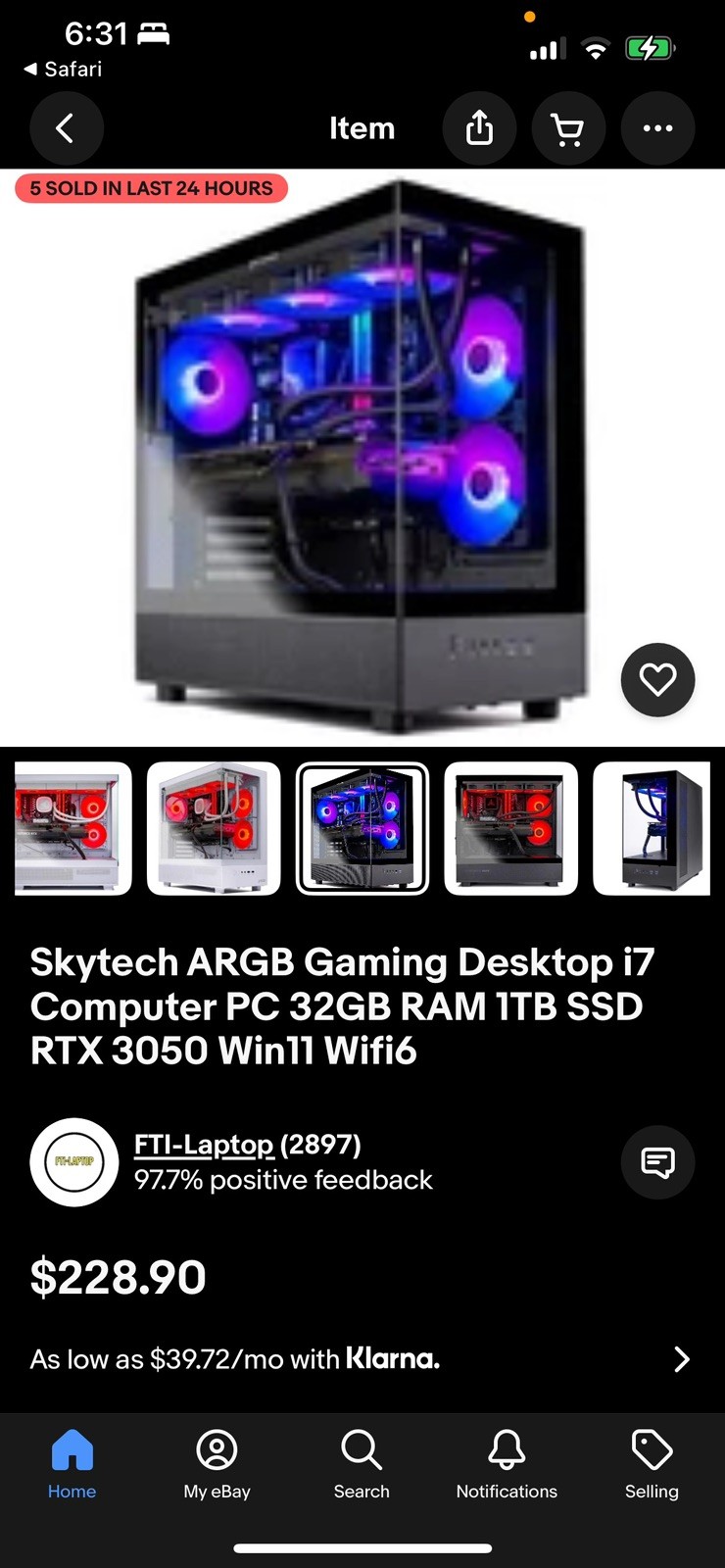The width and height of the screenshot is (725, 1568).
Task: Select the first white case thumbnail
Action: tap(72, 828)
